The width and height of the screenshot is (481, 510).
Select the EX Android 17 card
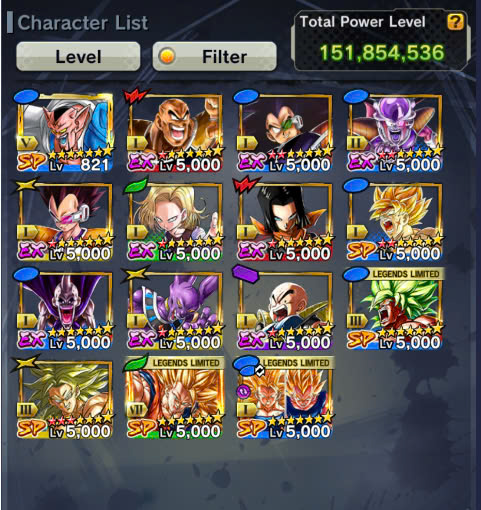click(285, 222)
